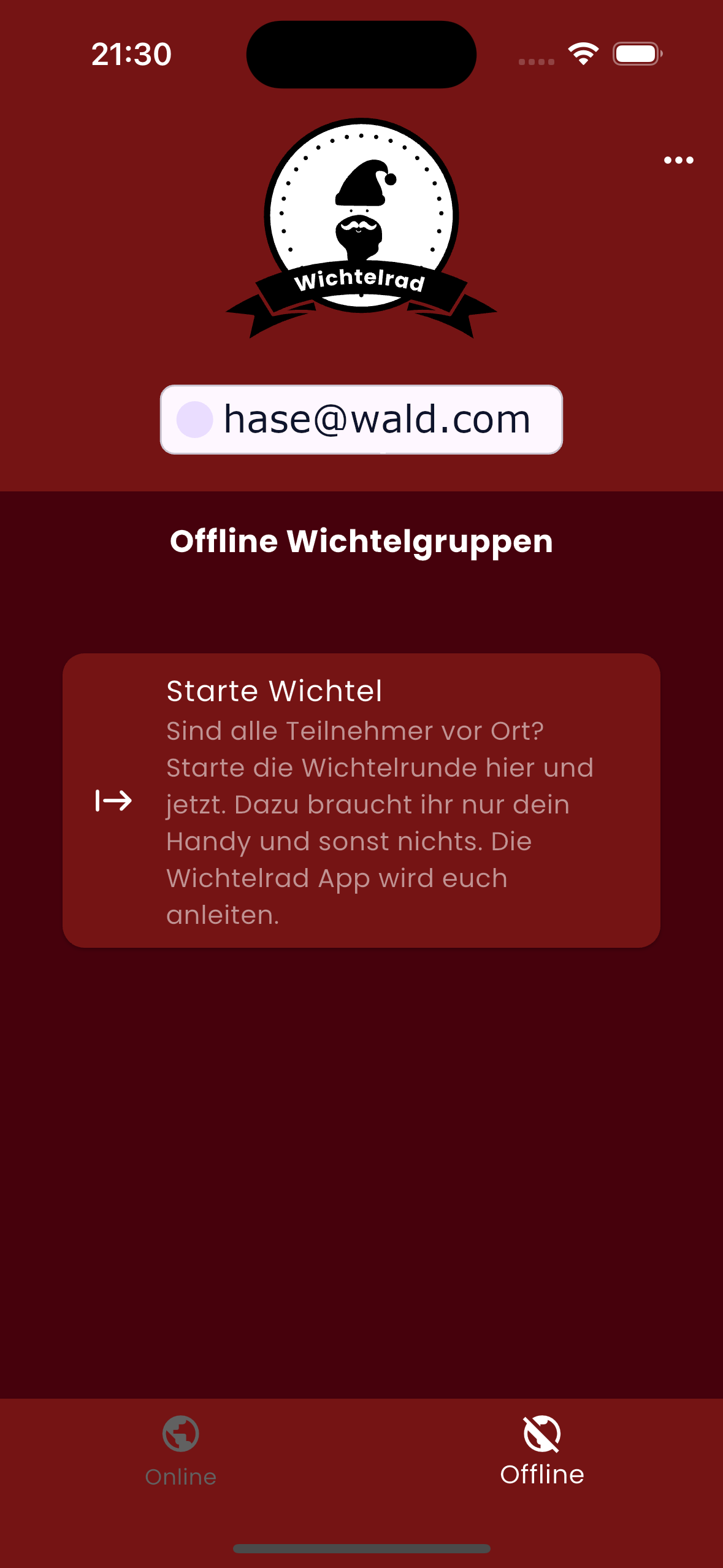Tap the Online tab label text

click(180, 1475)
